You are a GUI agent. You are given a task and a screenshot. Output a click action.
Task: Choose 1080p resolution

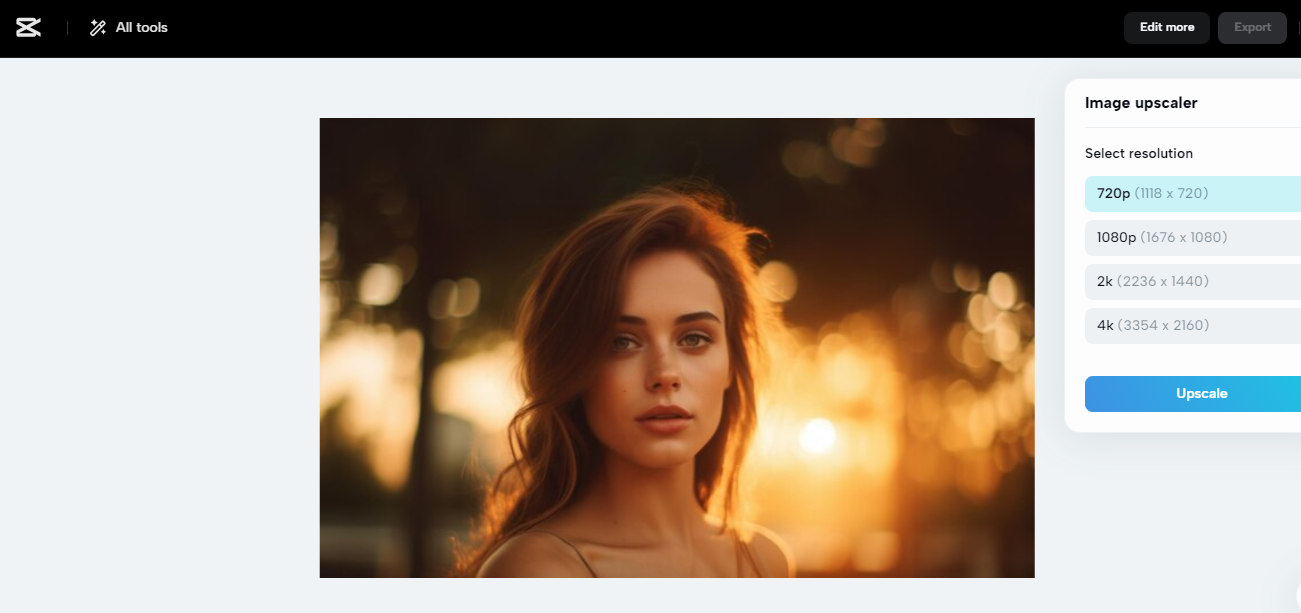pyautogui.click(x=1192, y=238)
